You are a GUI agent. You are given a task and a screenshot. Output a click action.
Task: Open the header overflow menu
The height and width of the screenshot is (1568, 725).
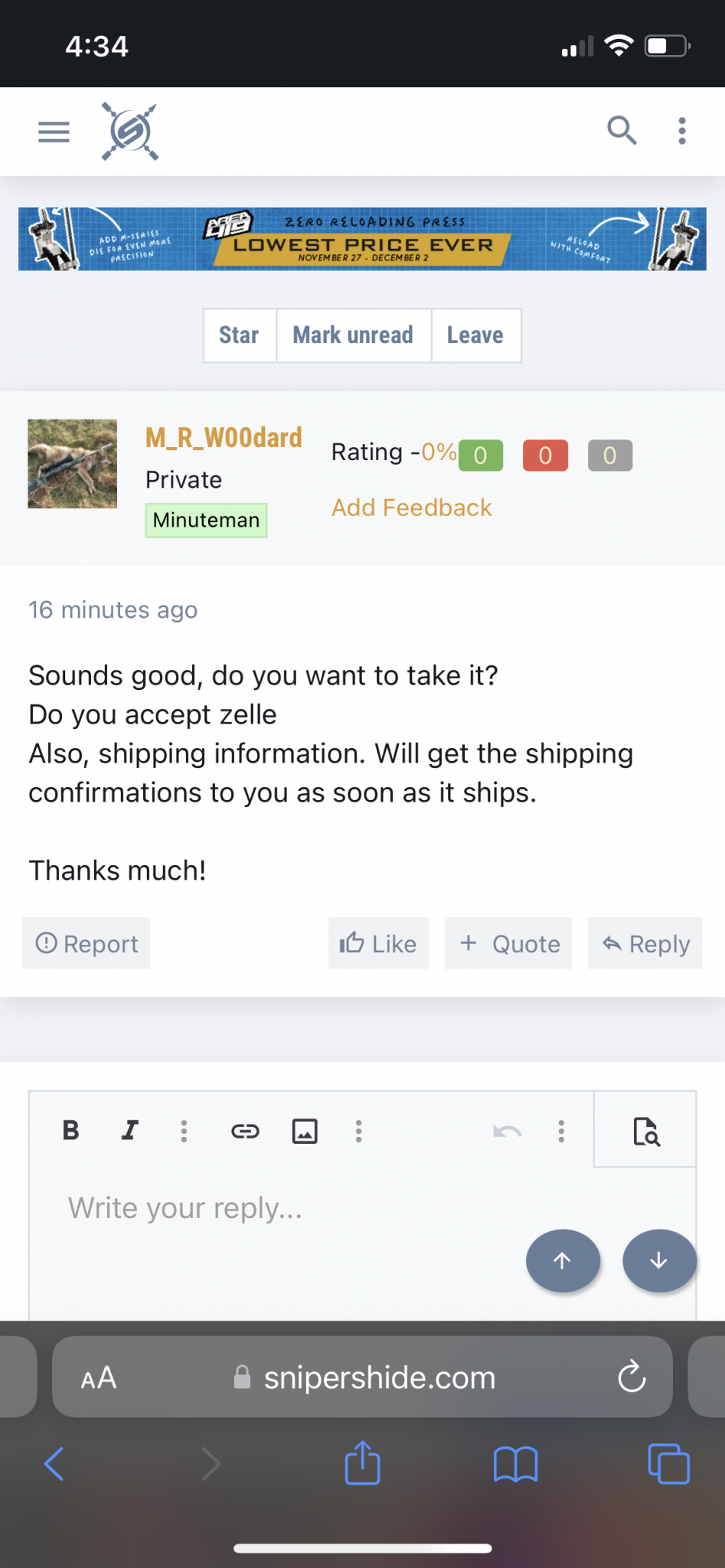tap(682, 131)
